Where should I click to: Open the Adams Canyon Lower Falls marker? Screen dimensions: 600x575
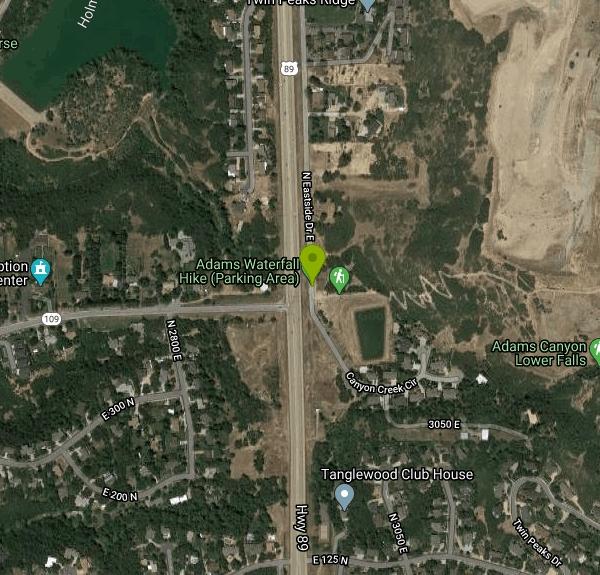point(596,350)
